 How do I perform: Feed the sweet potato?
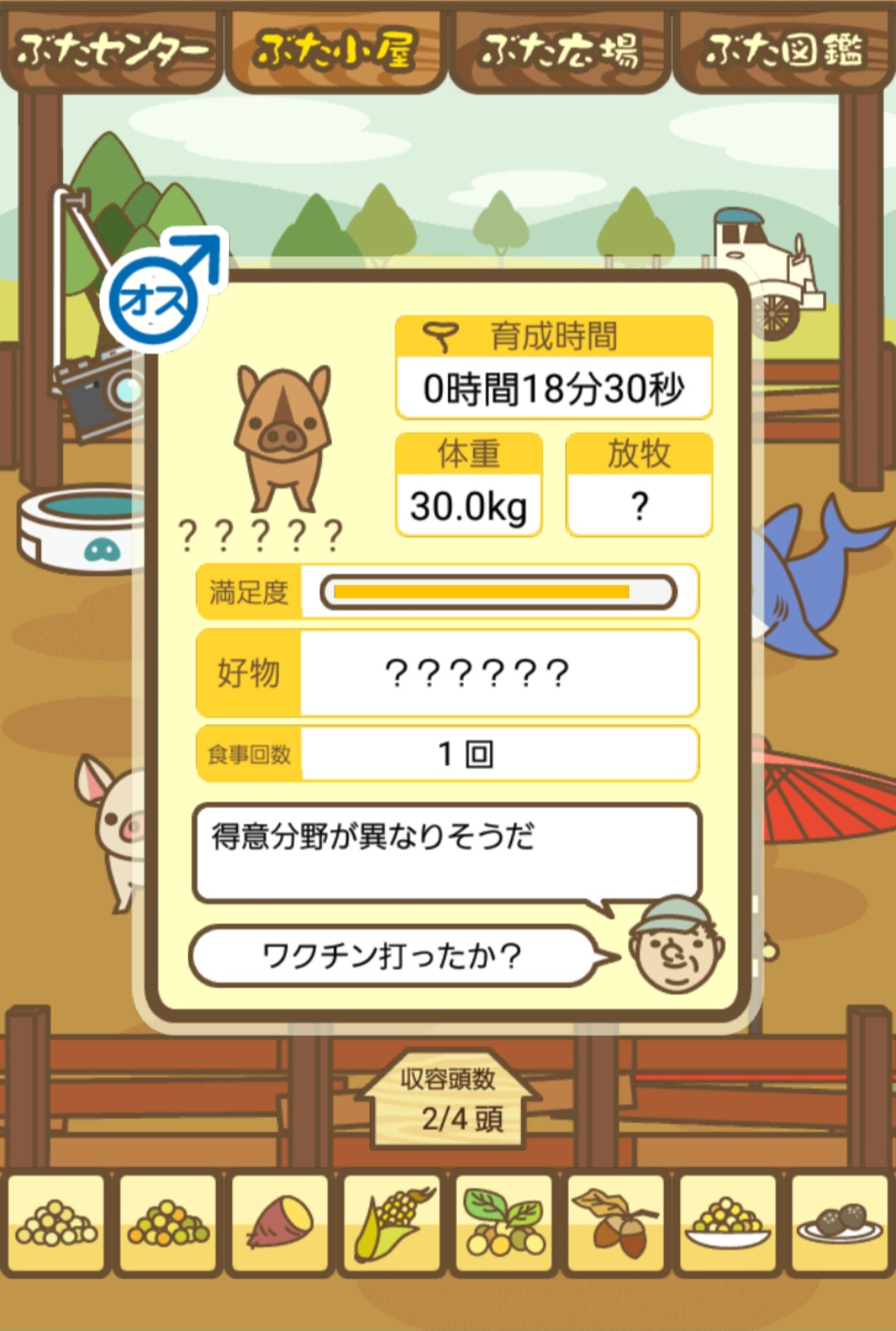click(x=280, y=1223)
